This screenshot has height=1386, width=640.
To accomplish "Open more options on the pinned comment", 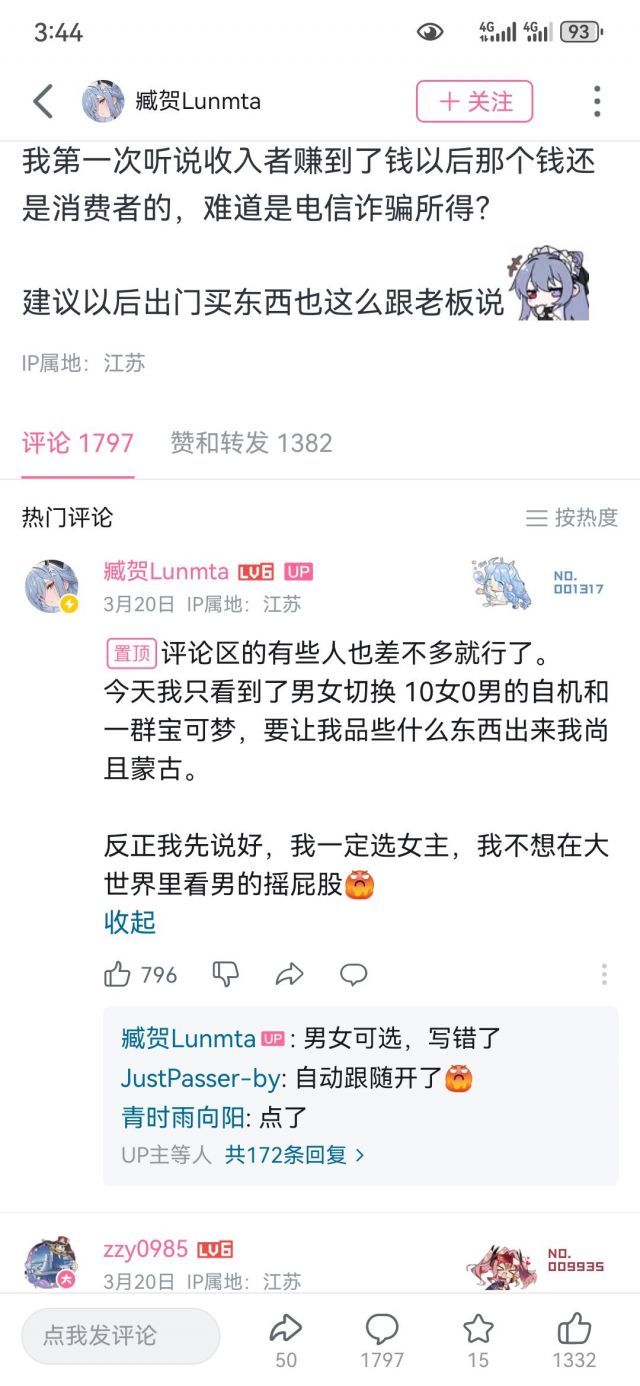I will point(604,974).
